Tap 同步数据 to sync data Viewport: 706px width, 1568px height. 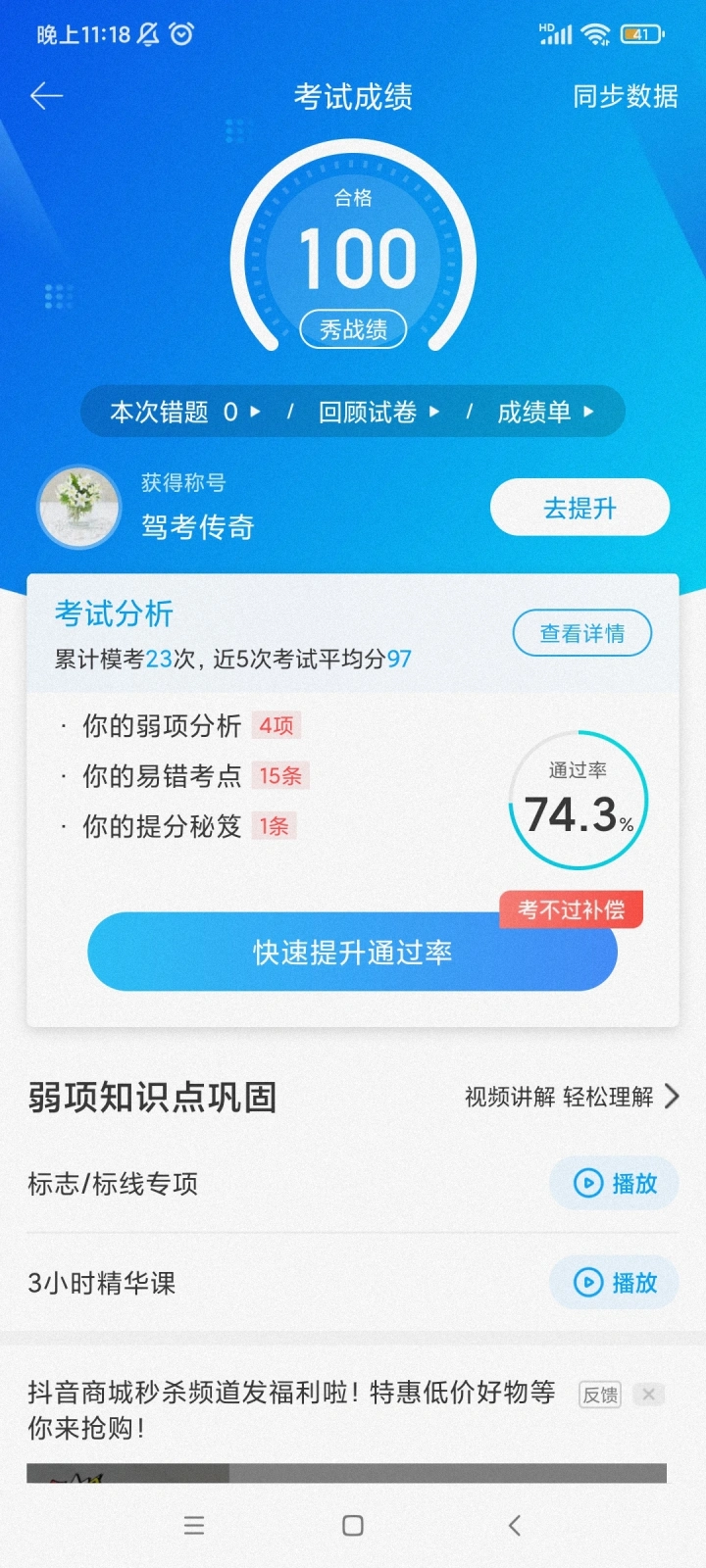point(625,96)
